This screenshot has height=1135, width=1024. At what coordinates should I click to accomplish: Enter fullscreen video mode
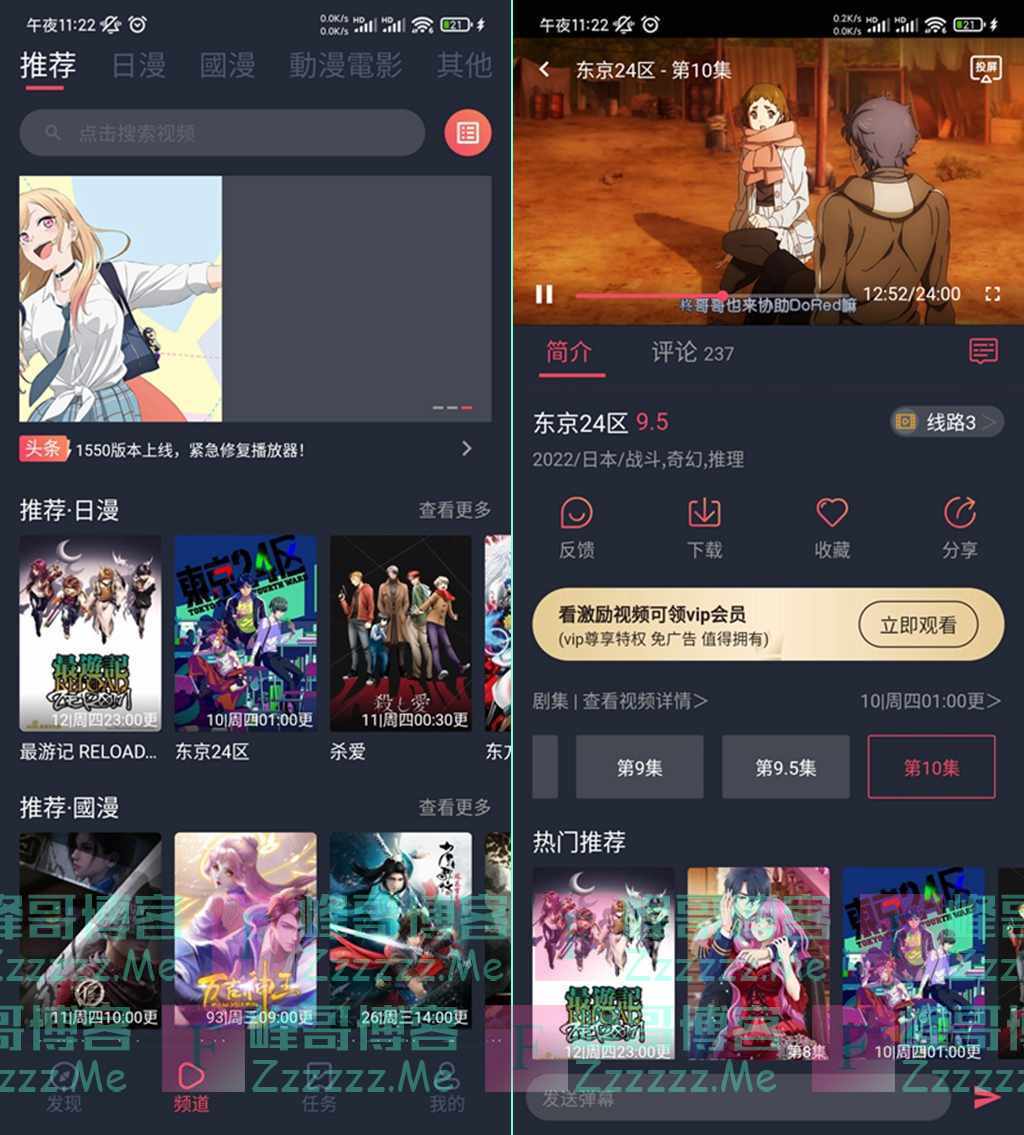point(992,294)
